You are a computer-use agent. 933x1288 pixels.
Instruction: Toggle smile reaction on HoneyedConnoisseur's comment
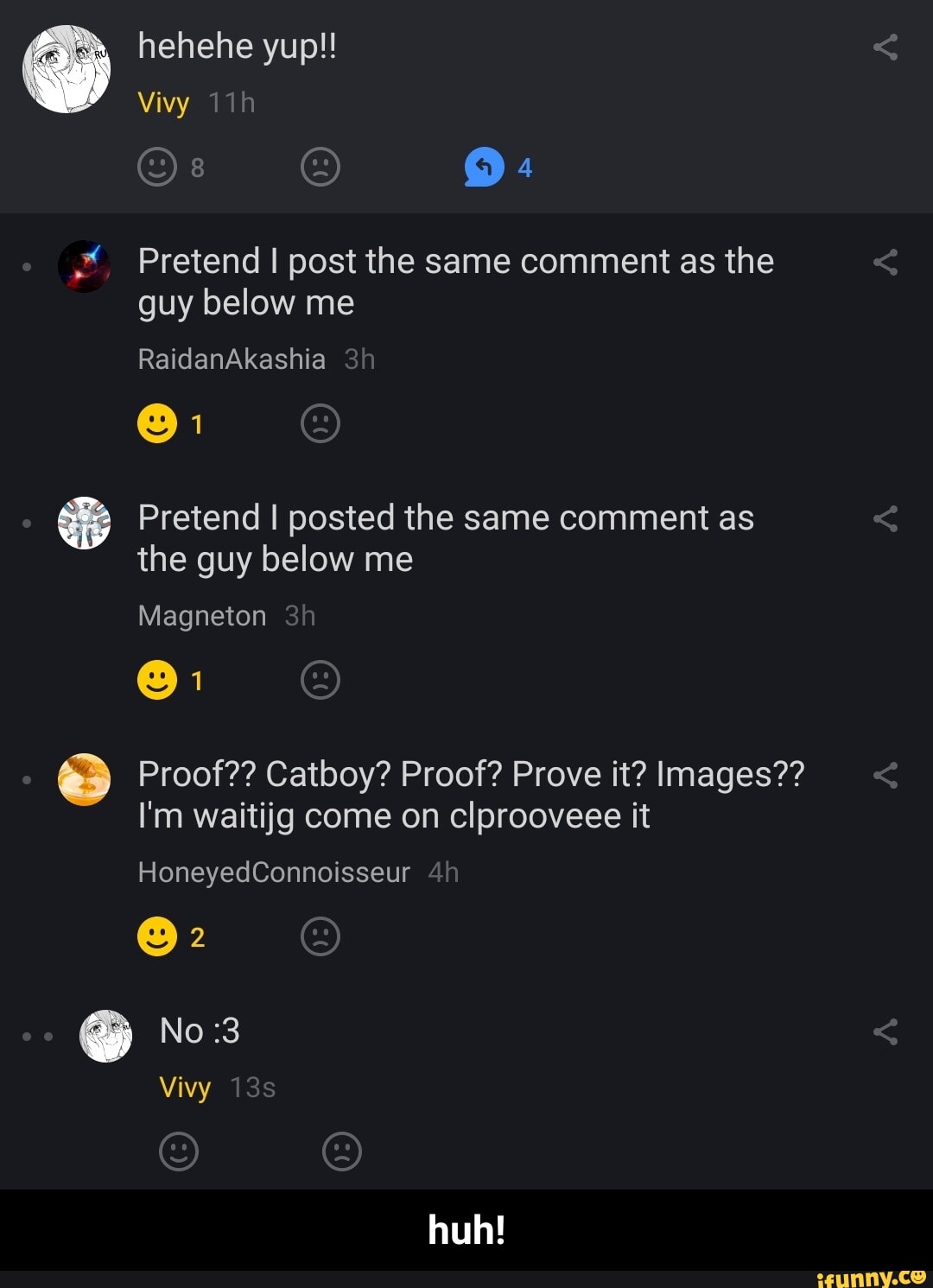coord(155,936)
